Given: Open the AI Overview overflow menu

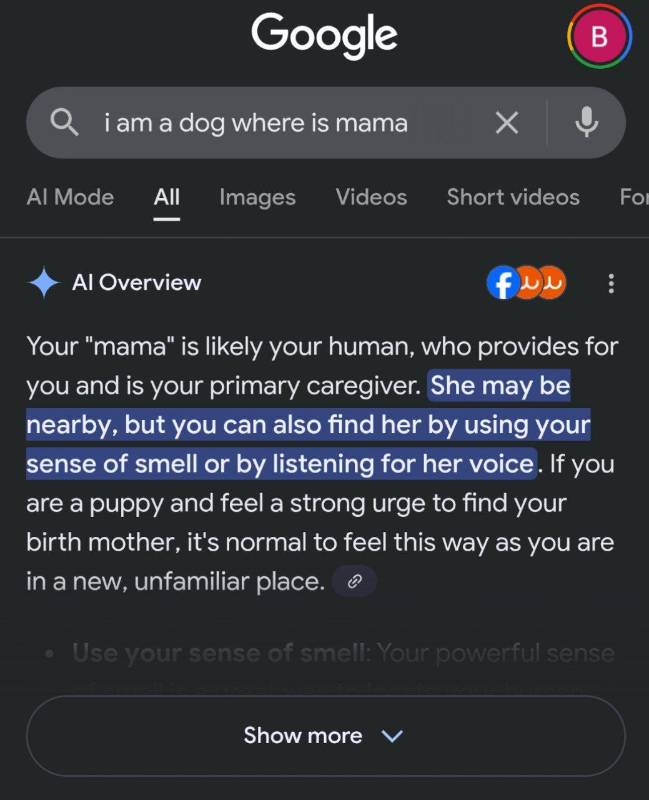Looking at the screenshot, I should tap(611, 283).
